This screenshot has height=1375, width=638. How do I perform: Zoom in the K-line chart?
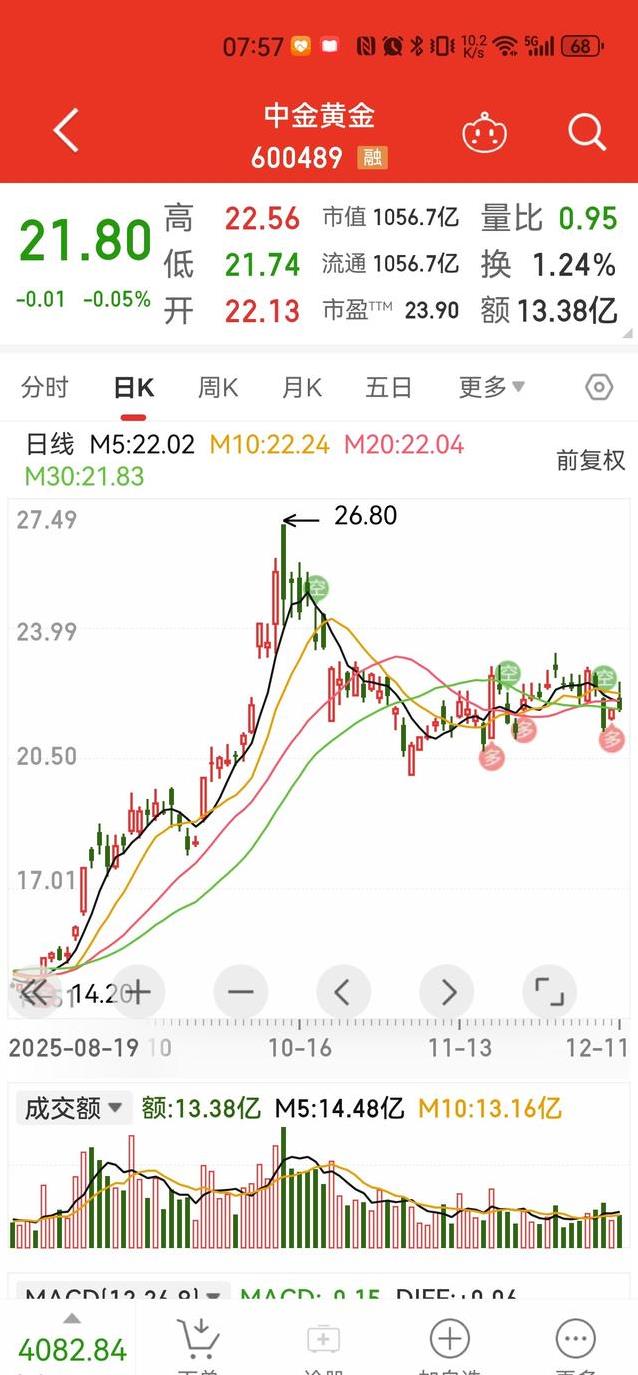(137, 992)
